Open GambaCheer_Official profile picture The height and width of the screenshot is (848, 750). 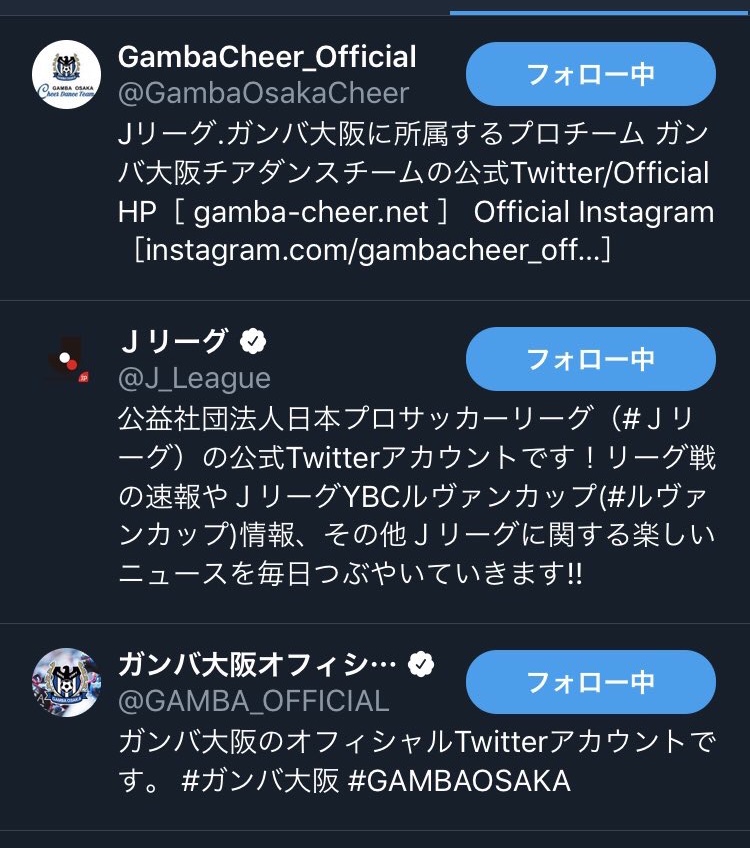pos(66,76)
